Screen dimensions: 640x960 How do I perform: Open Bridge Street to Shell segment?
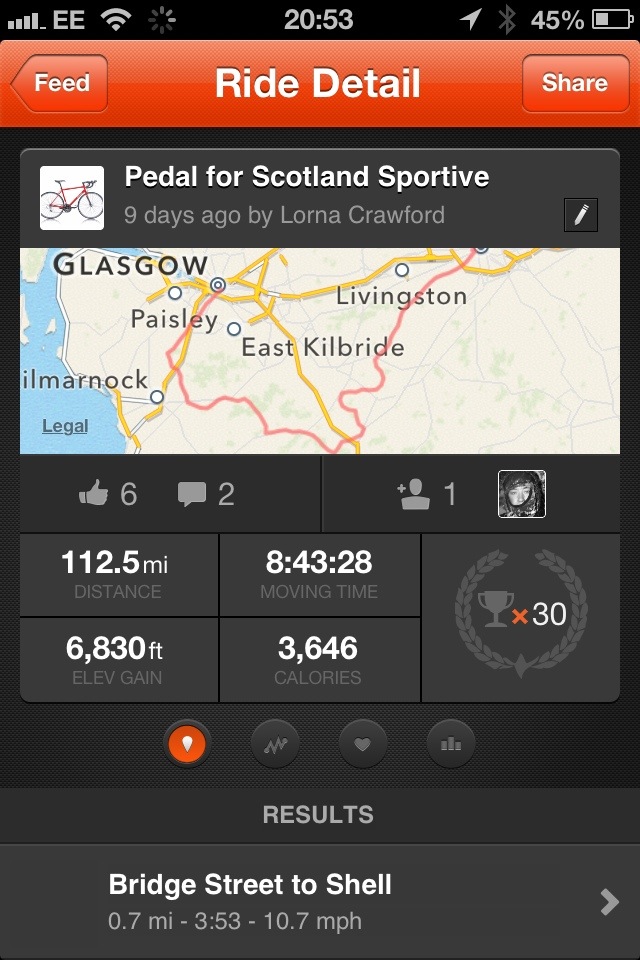pos(320,901)
